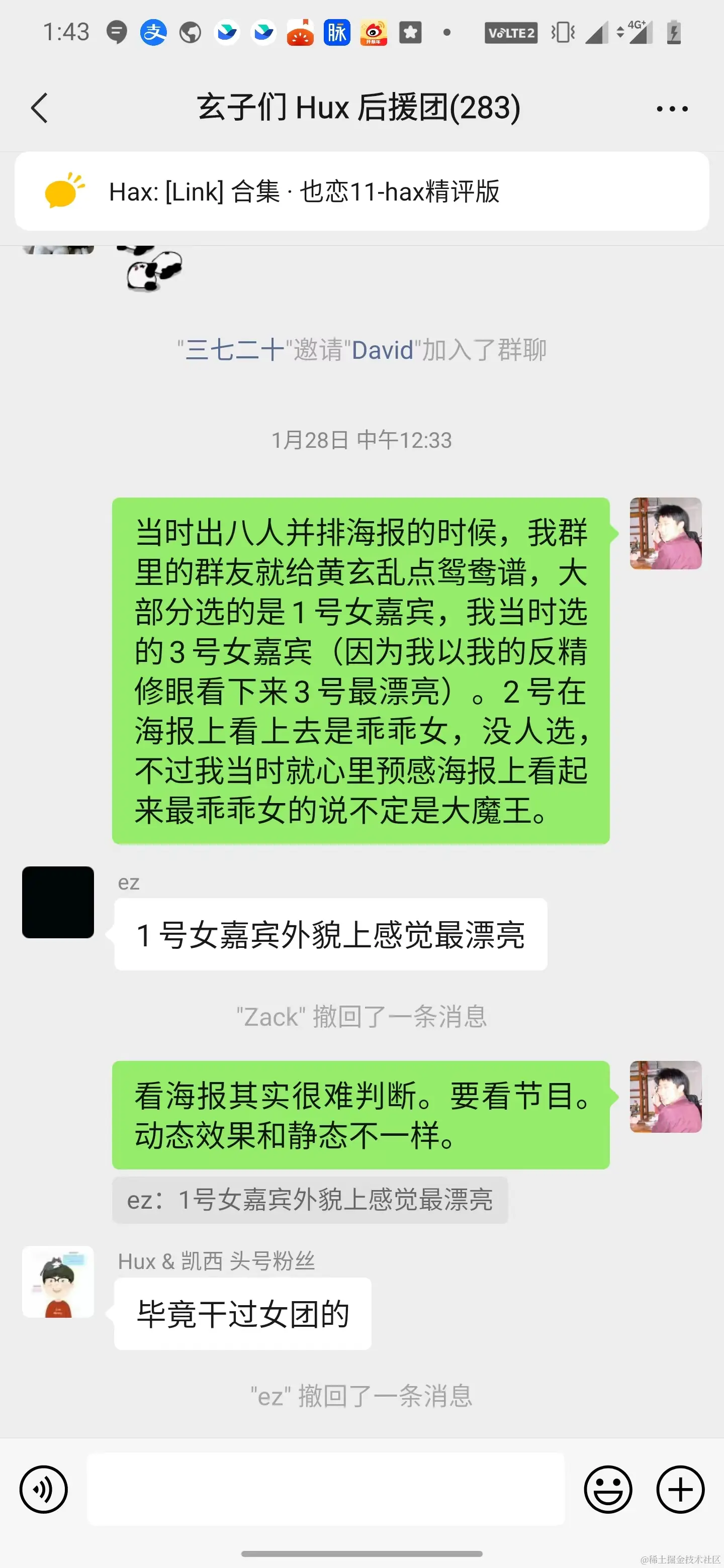Open the pinned Hax link banner
Screen dimensions: 724x1568
pyautogui.click(x=361, y=192)
